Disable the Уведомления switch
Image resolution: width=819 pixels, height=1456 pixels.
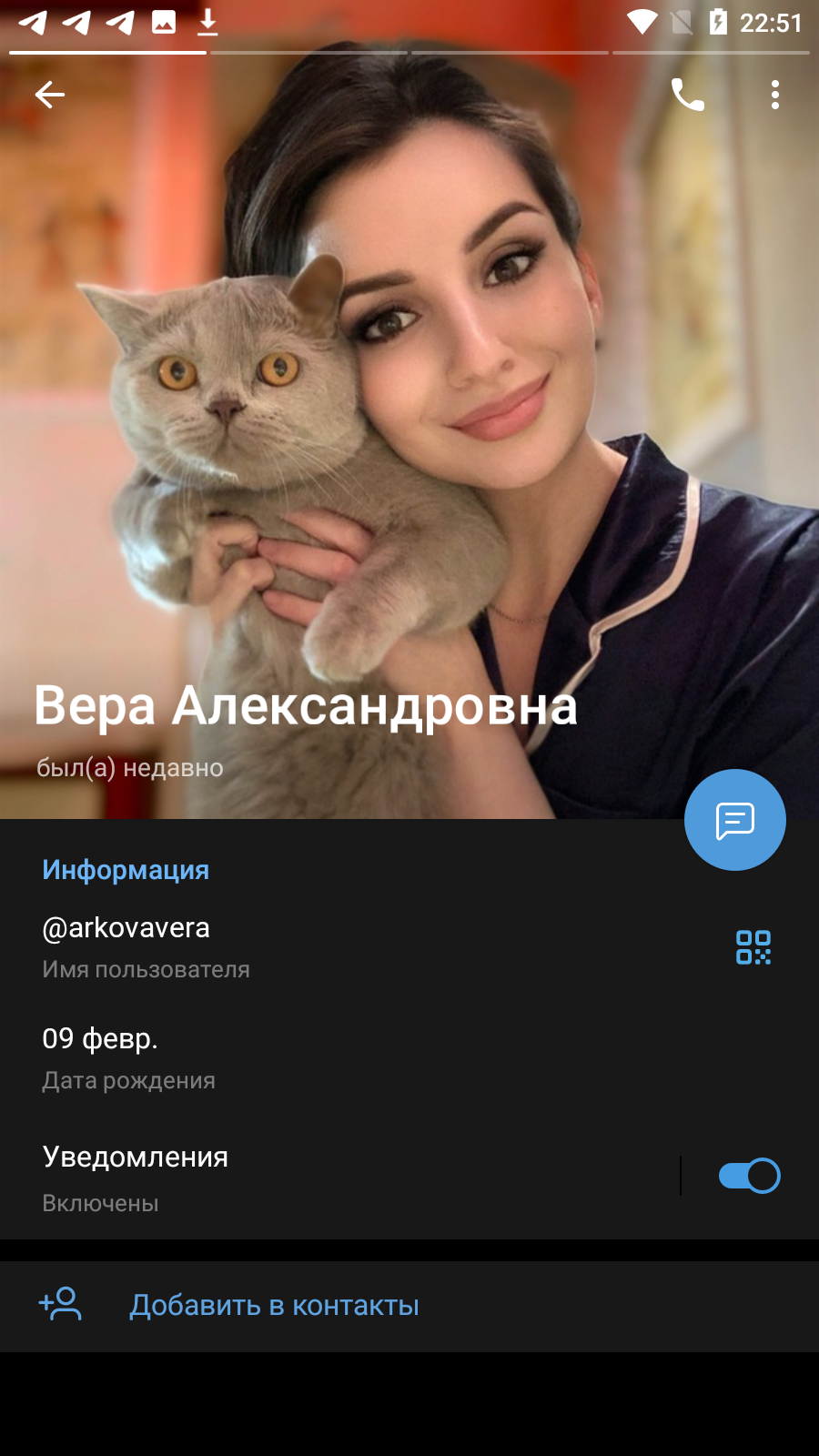pos(750,1176)
